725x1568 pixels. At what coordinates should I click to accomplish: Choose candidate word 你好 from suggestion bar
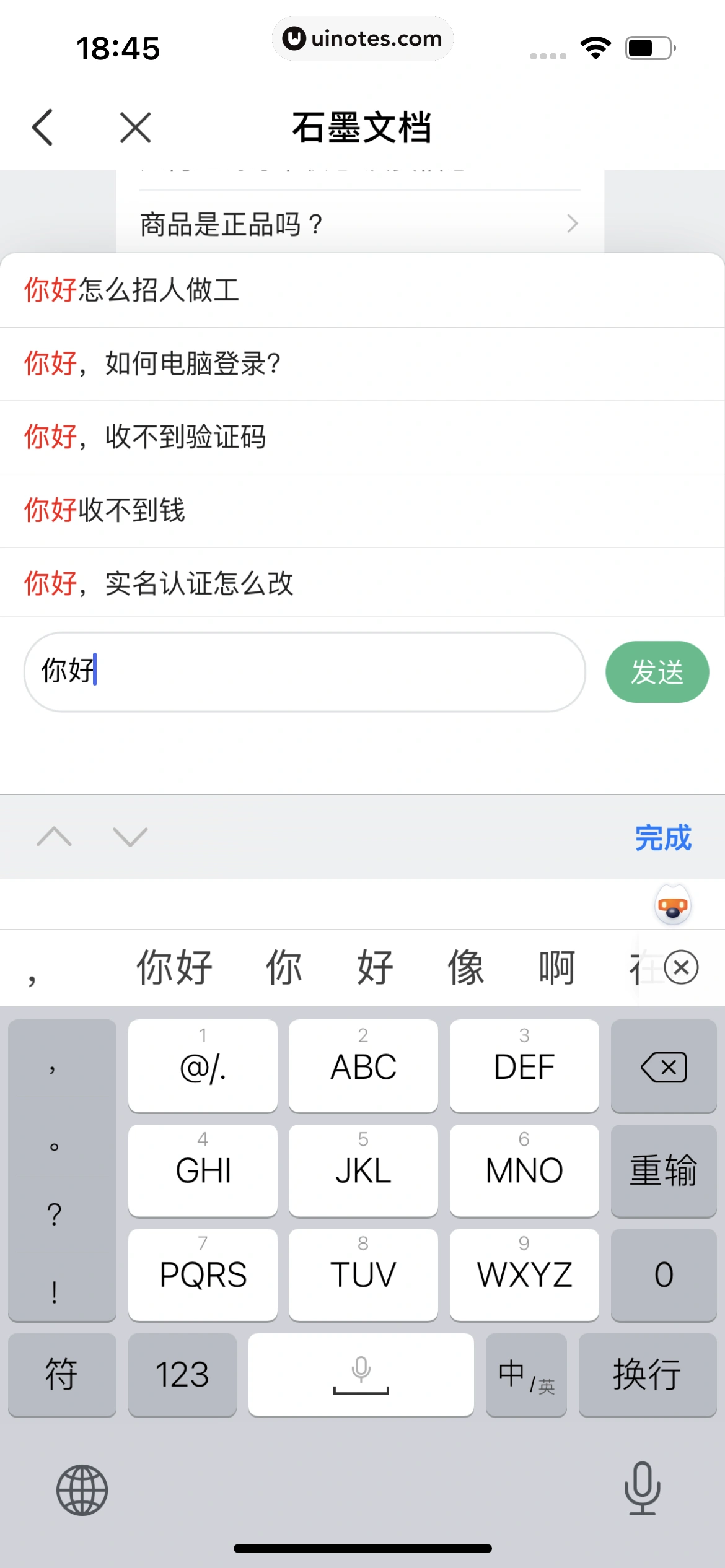(174, 967)
